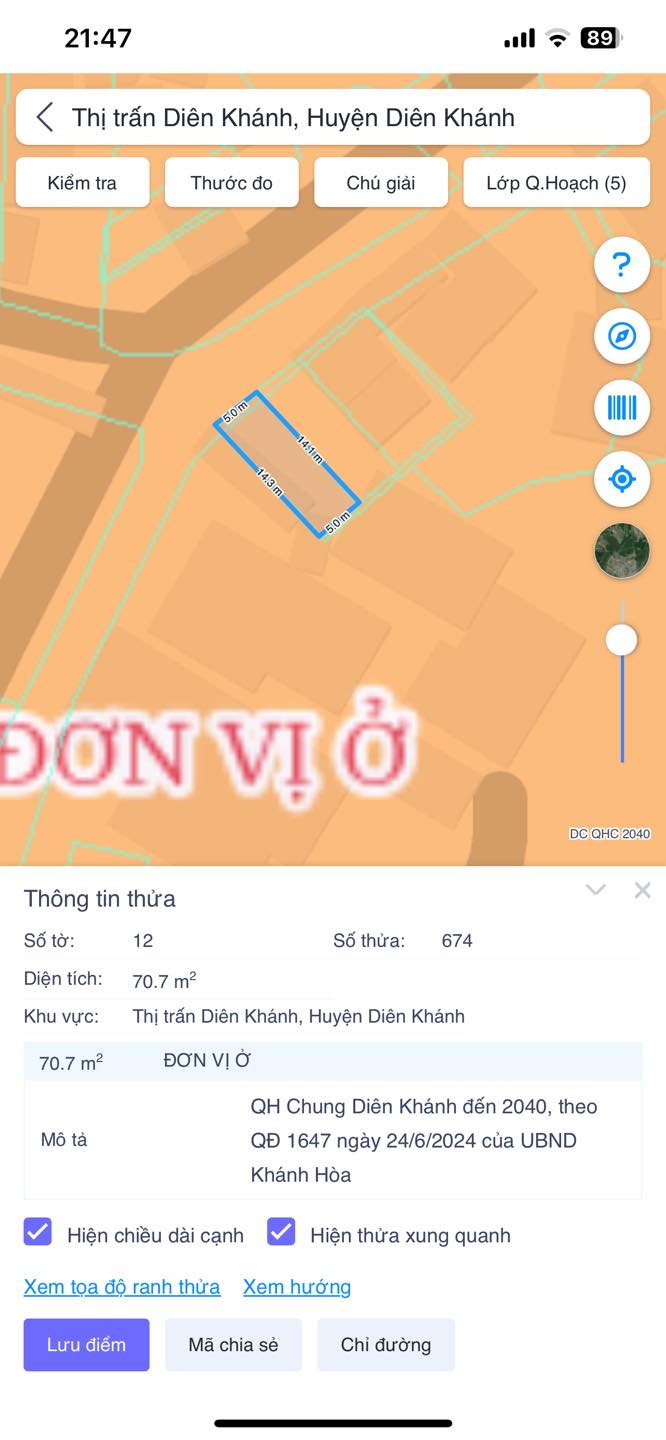Screen dimensions: 666x1440
Task: Save the point with Lưu điểm
Action: tap(87, 1344)
